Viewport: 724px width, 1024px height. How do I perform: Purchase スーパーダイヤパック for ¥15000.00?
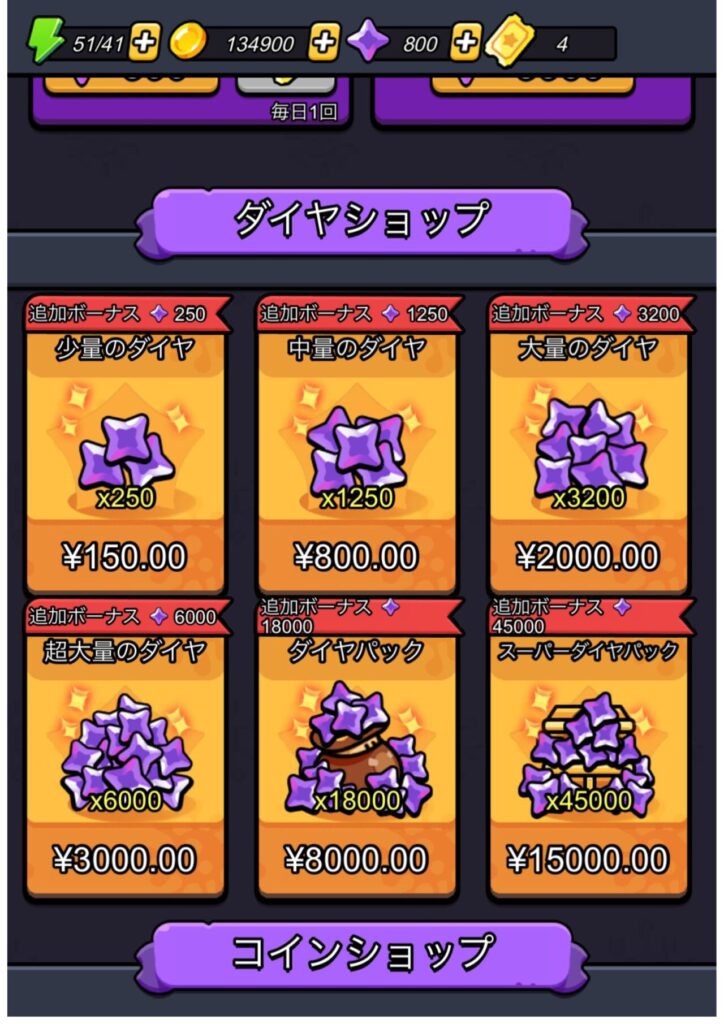tap(588, 858)
